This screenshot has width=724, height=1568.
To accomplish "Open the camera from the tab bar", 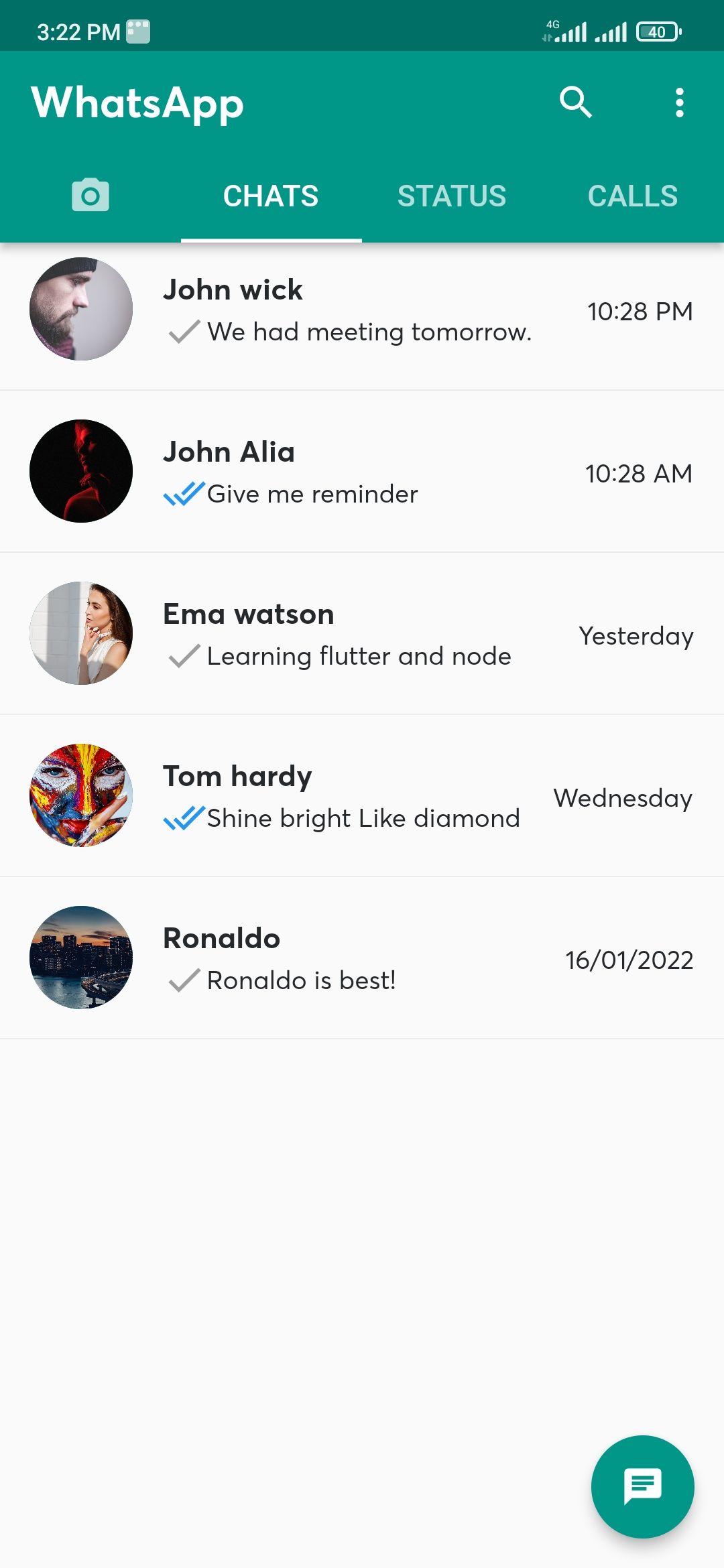I will pos(89,195).
